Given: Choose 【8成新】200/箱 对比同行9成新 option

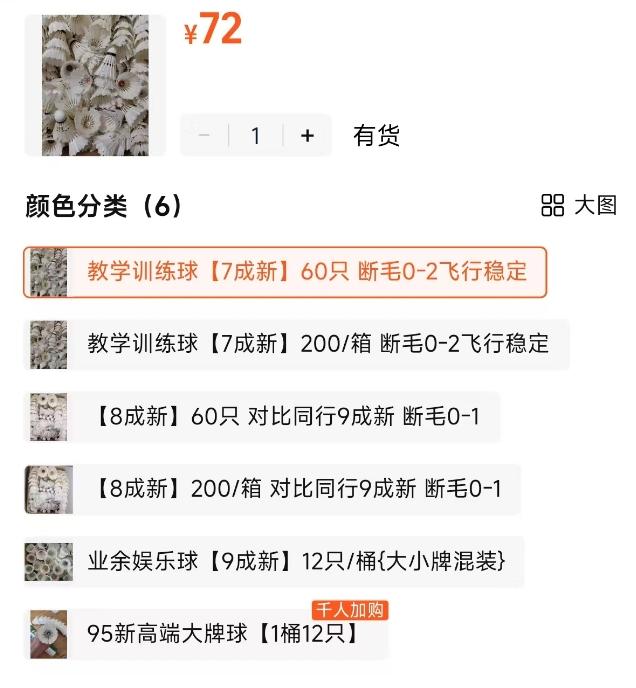Looking at the screenshot, I should click(273, 489).
